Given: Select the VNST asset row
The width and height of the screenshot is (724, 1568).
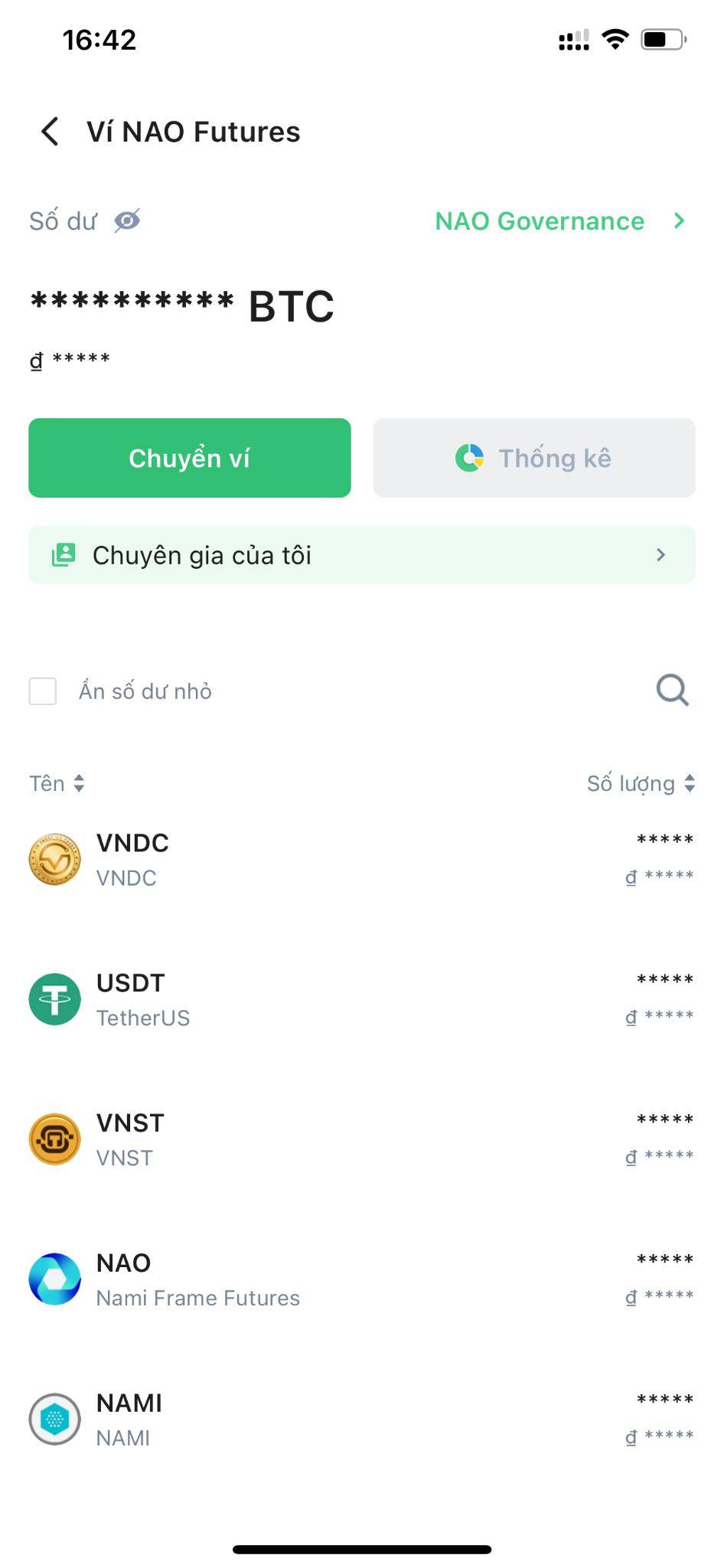Looking at the screenshot, I should coord(362,1140).
